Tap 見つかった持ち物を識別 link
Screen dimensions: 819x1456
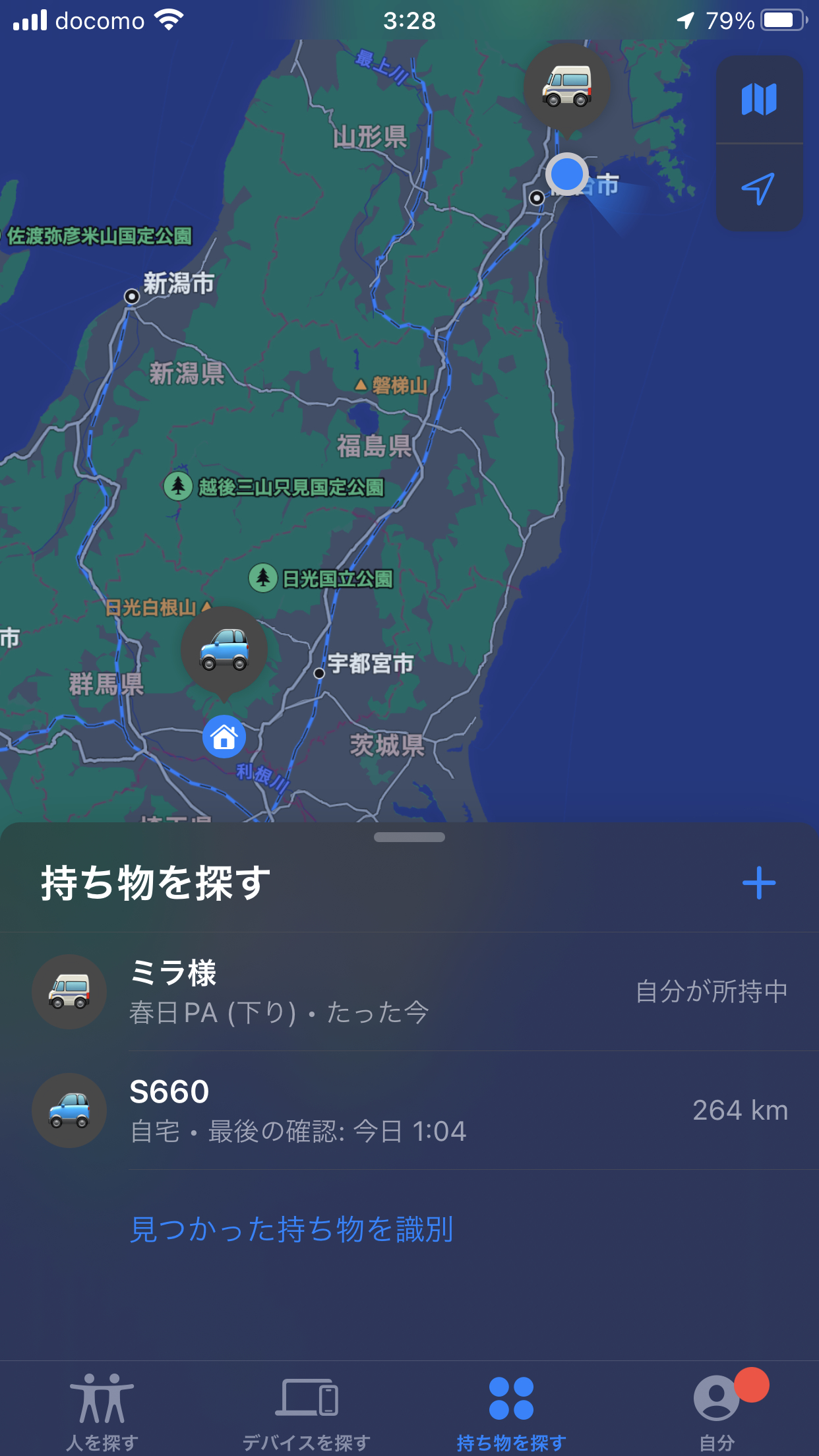click(291, 1229)
